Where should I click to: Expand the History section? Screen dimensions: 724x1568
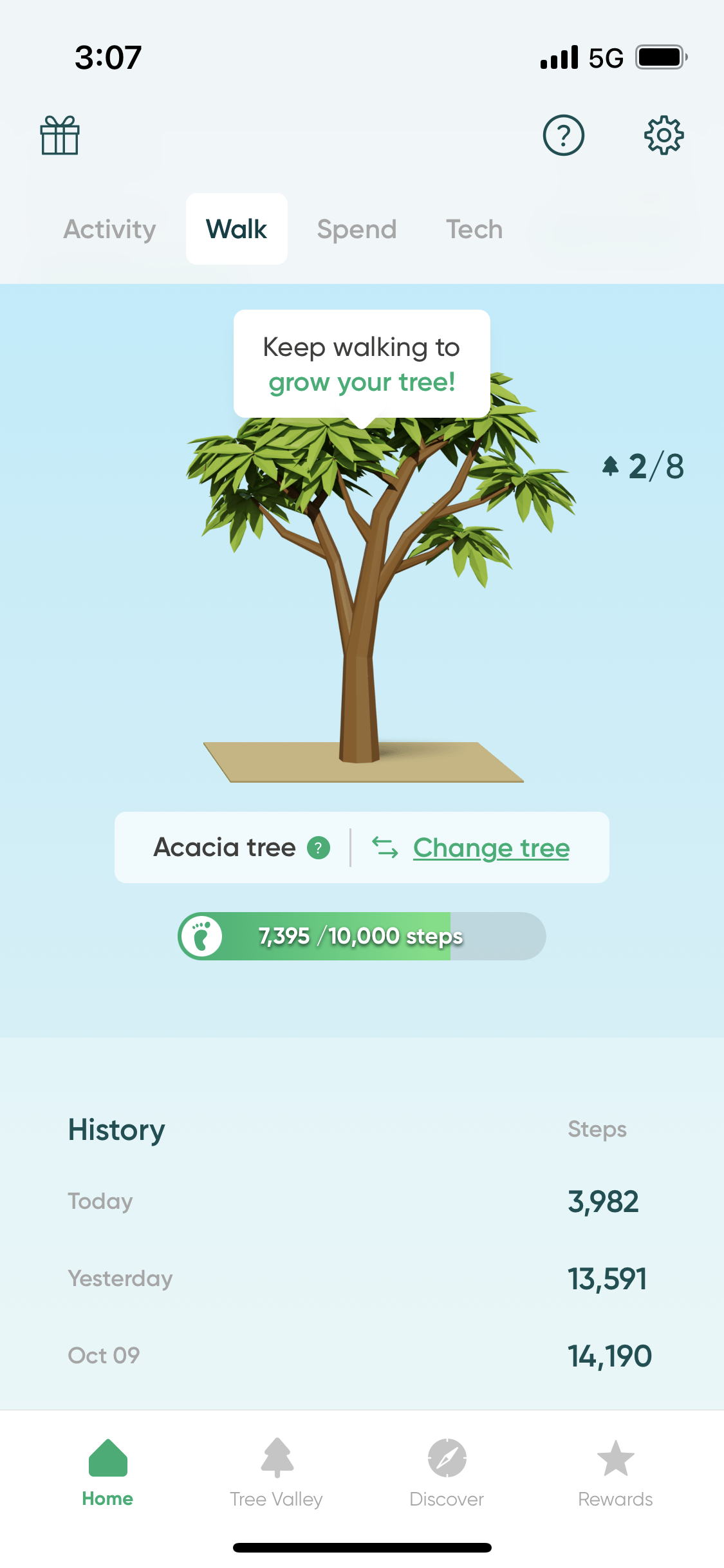(116, 1128)
